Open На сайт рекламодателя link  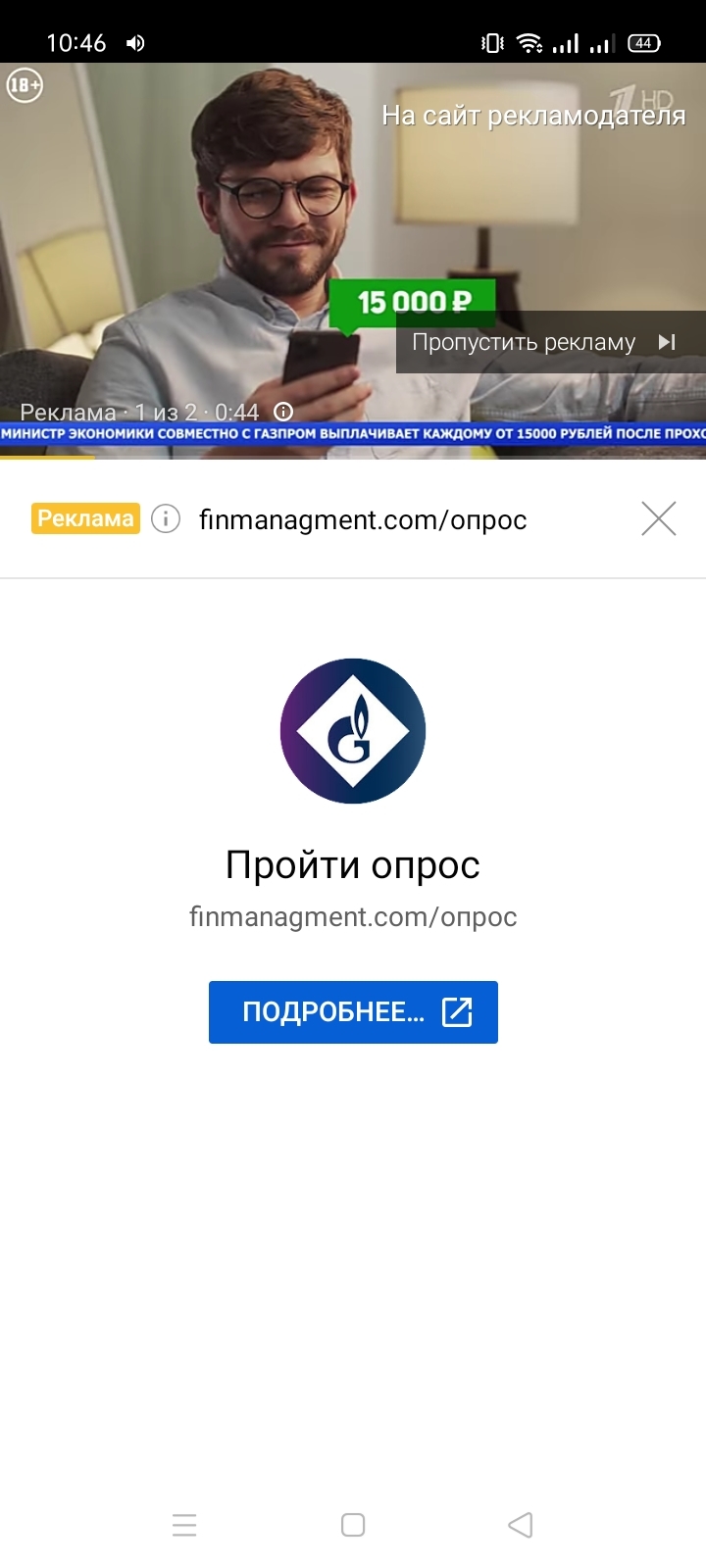[x=533, y=116]
